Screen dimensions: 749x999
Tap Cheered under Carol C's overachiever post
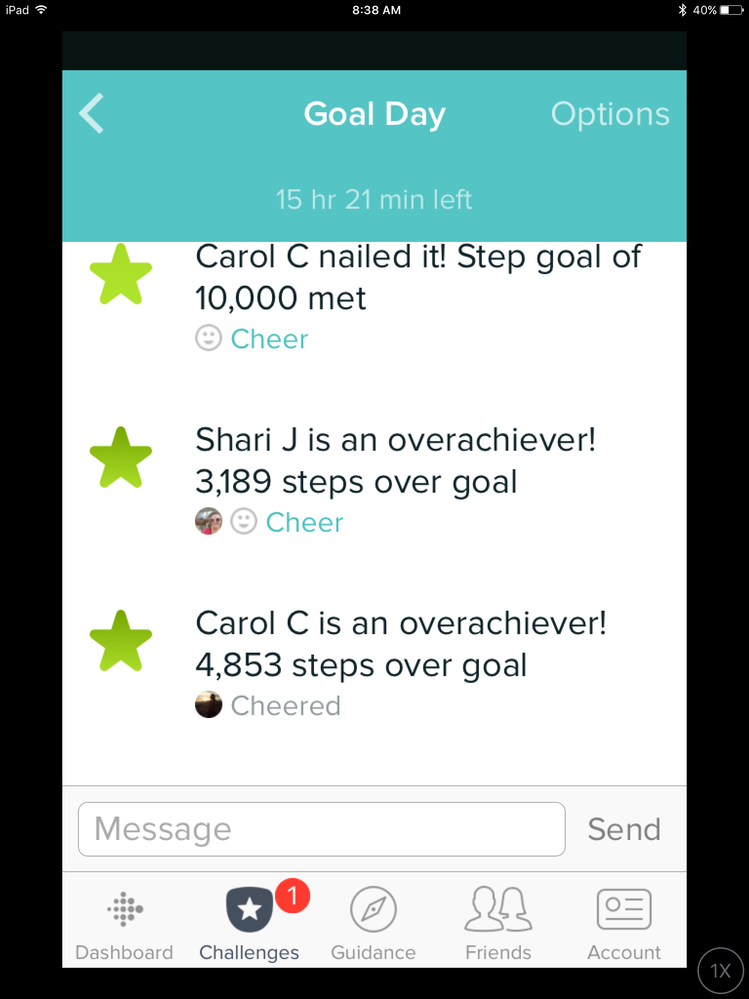(x=285, y=706)
